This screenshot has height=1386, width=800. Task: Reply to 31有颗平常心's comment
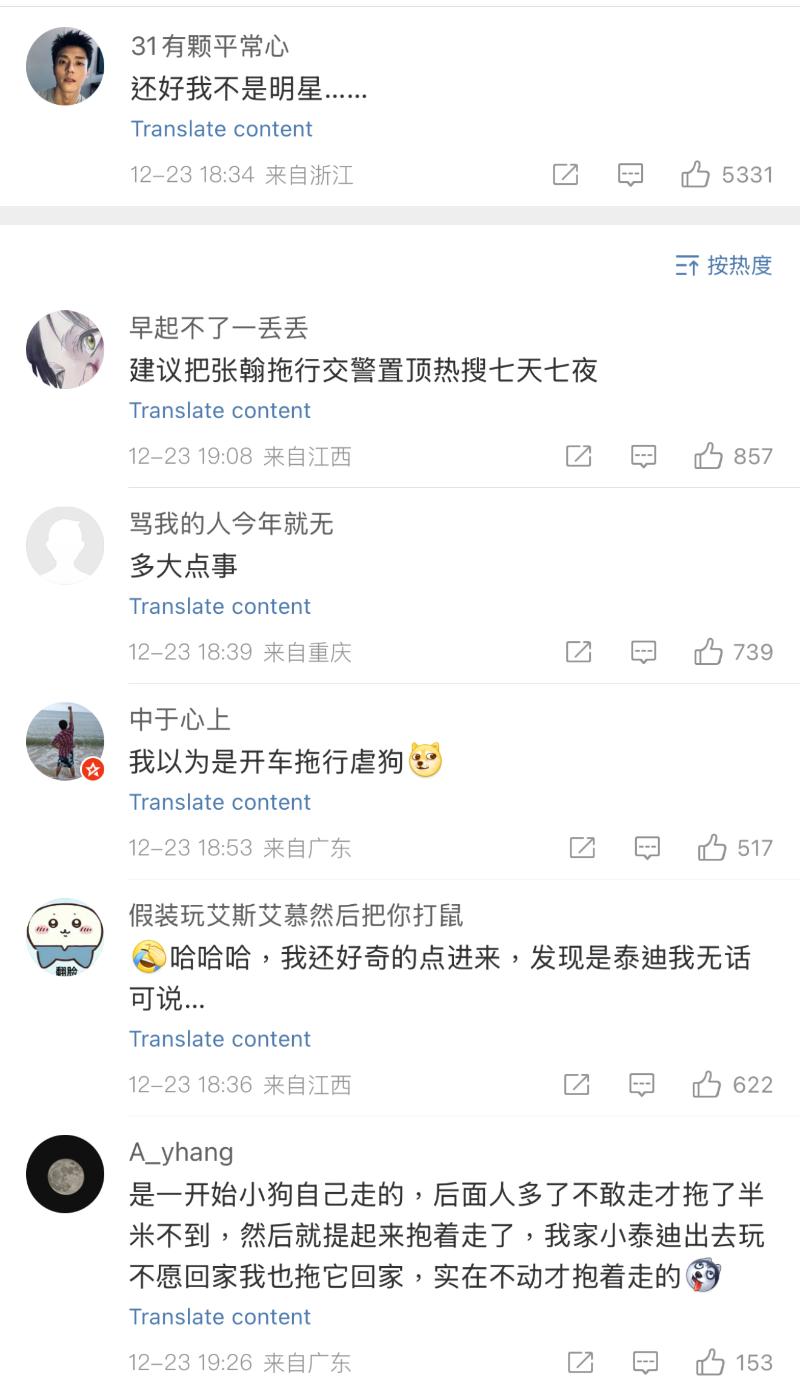(x=630, y=175)
